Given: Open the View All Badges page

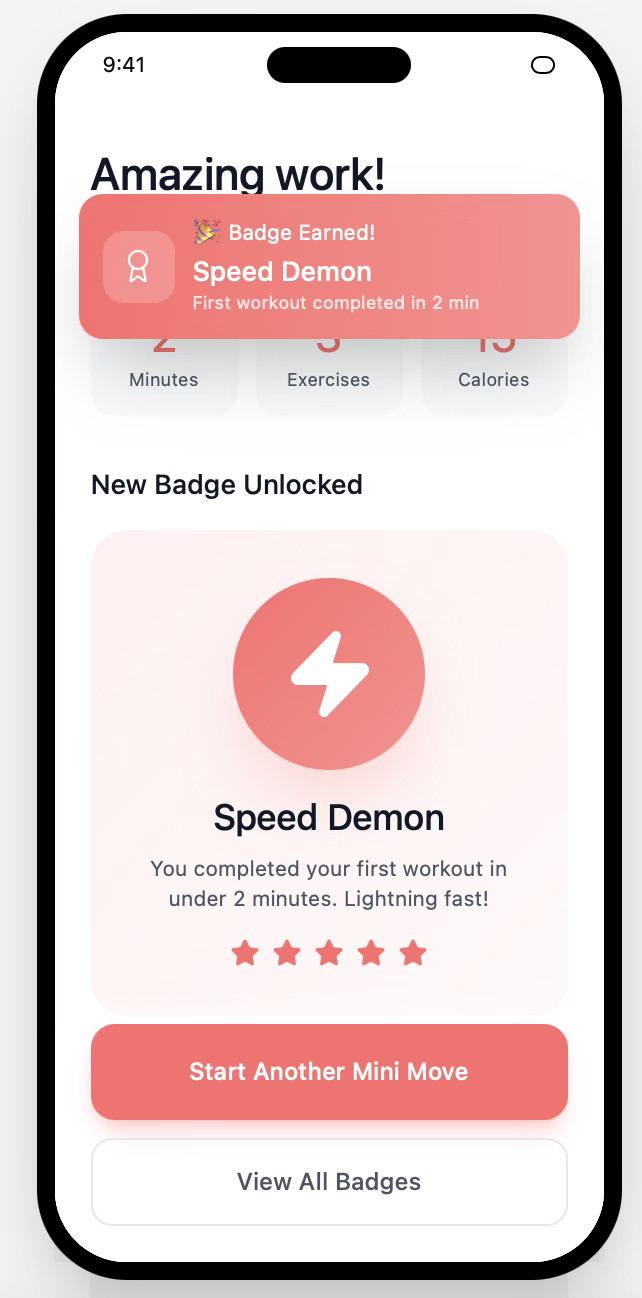Looking at the screenshot, I should pos(329,1182).
